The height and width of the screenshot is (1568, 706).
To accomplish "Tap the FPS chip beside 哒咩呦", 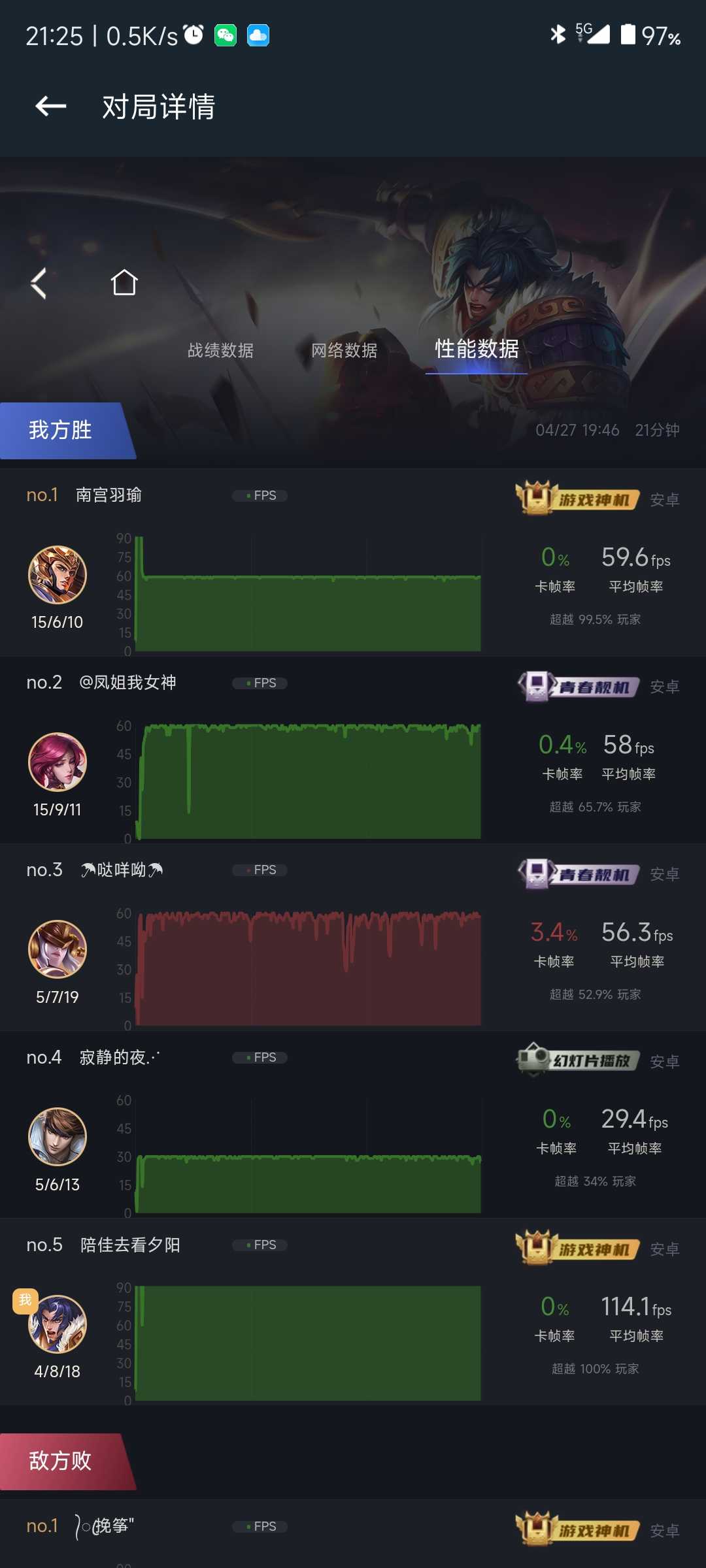I will click(260, 870).
